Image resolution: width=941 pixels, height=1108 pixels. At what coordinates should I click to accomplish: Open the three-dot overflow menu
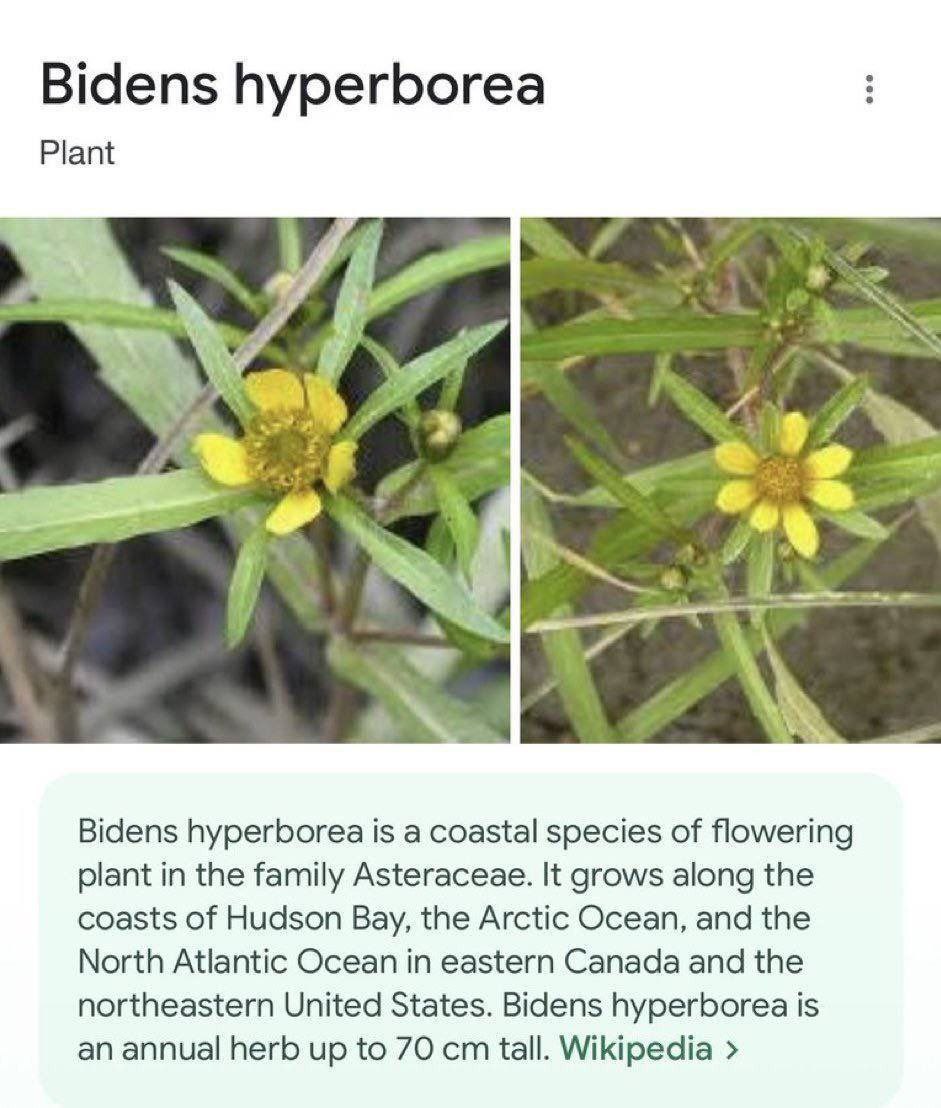(868, 91)
